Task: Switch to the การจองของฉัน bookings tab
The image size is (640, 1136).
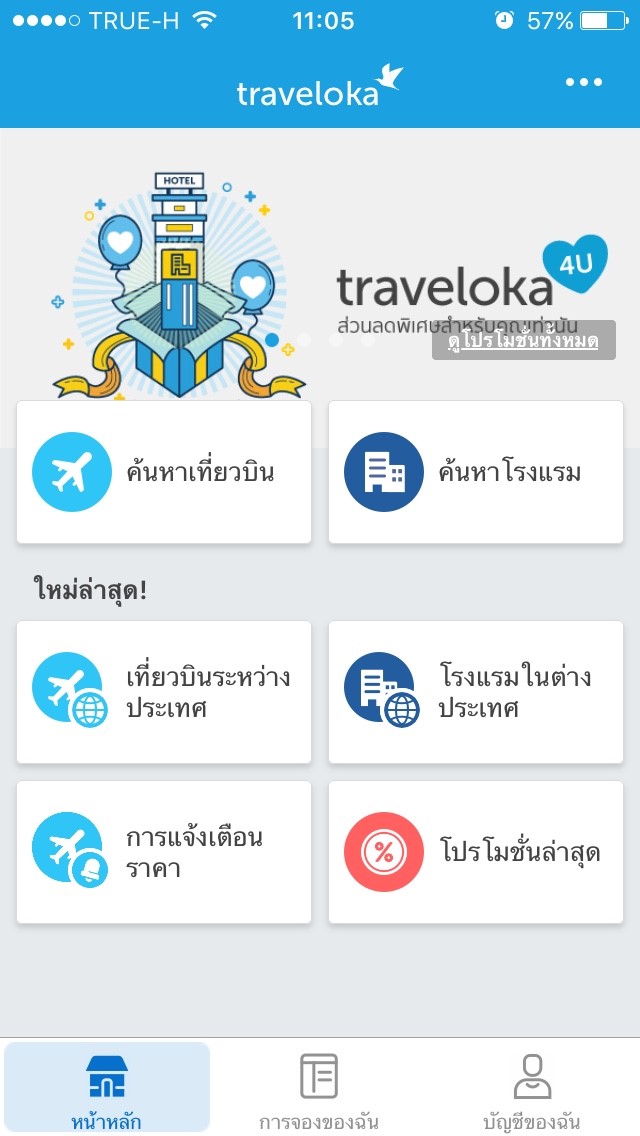Action: (x=319, y=1088)
